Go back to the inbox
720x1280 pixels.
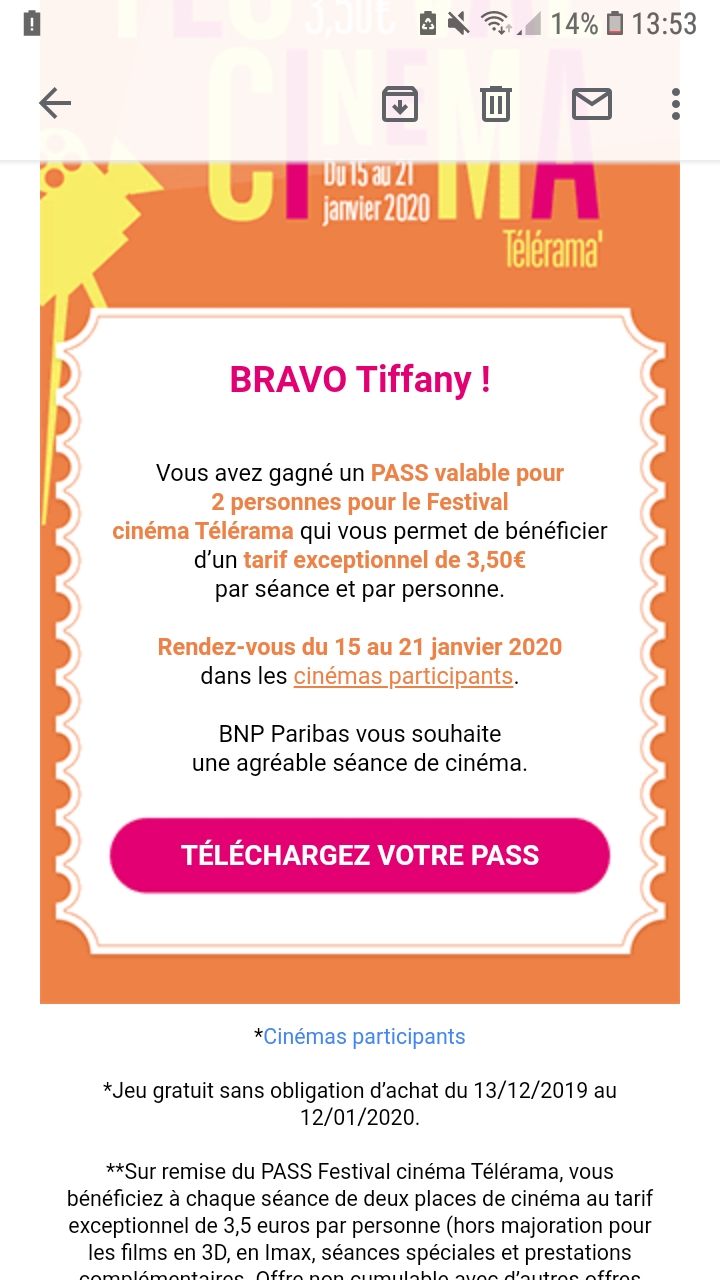(x=55, y=103)
